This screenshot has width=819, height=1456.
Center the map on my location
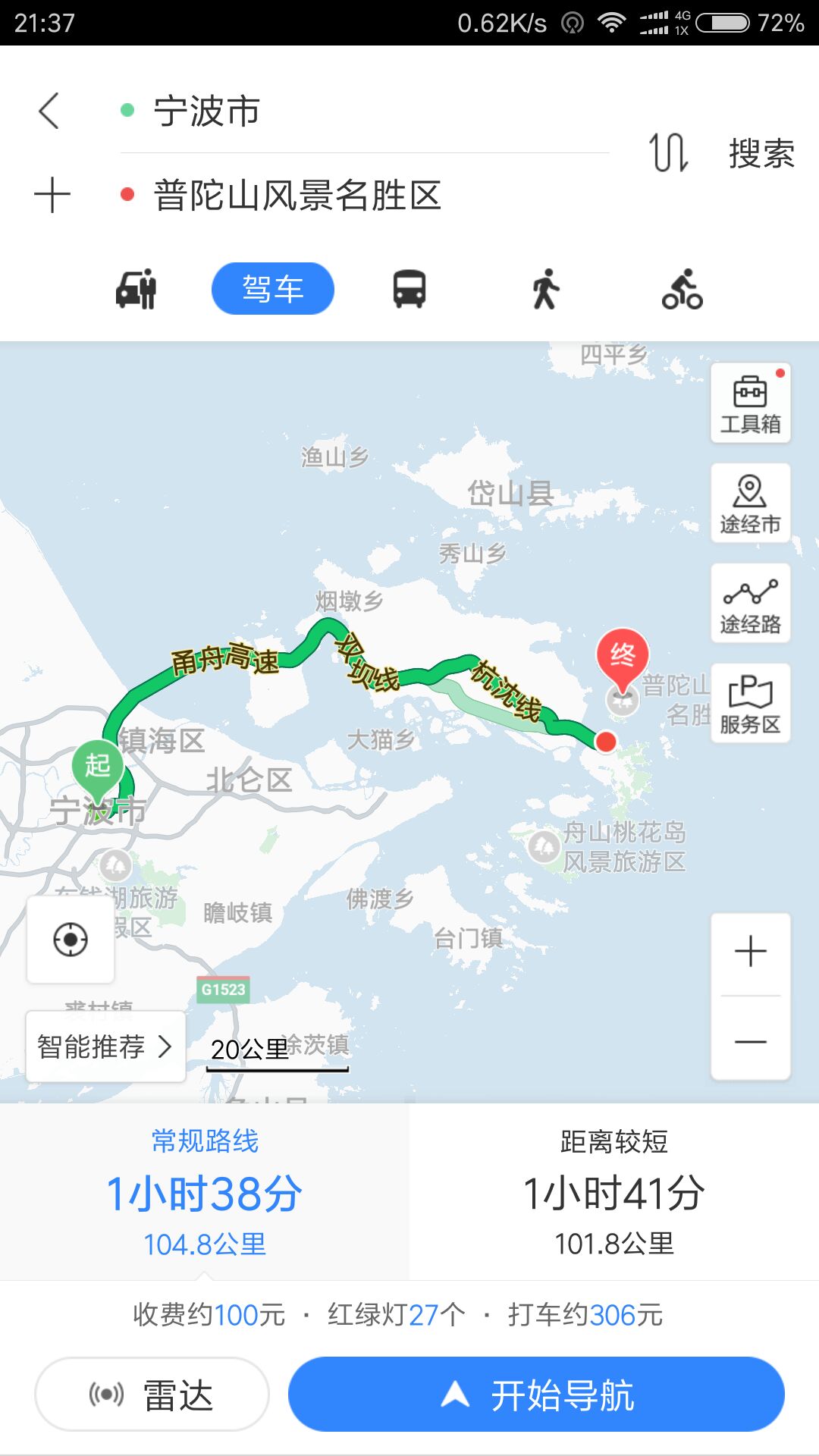pos(71,940)
